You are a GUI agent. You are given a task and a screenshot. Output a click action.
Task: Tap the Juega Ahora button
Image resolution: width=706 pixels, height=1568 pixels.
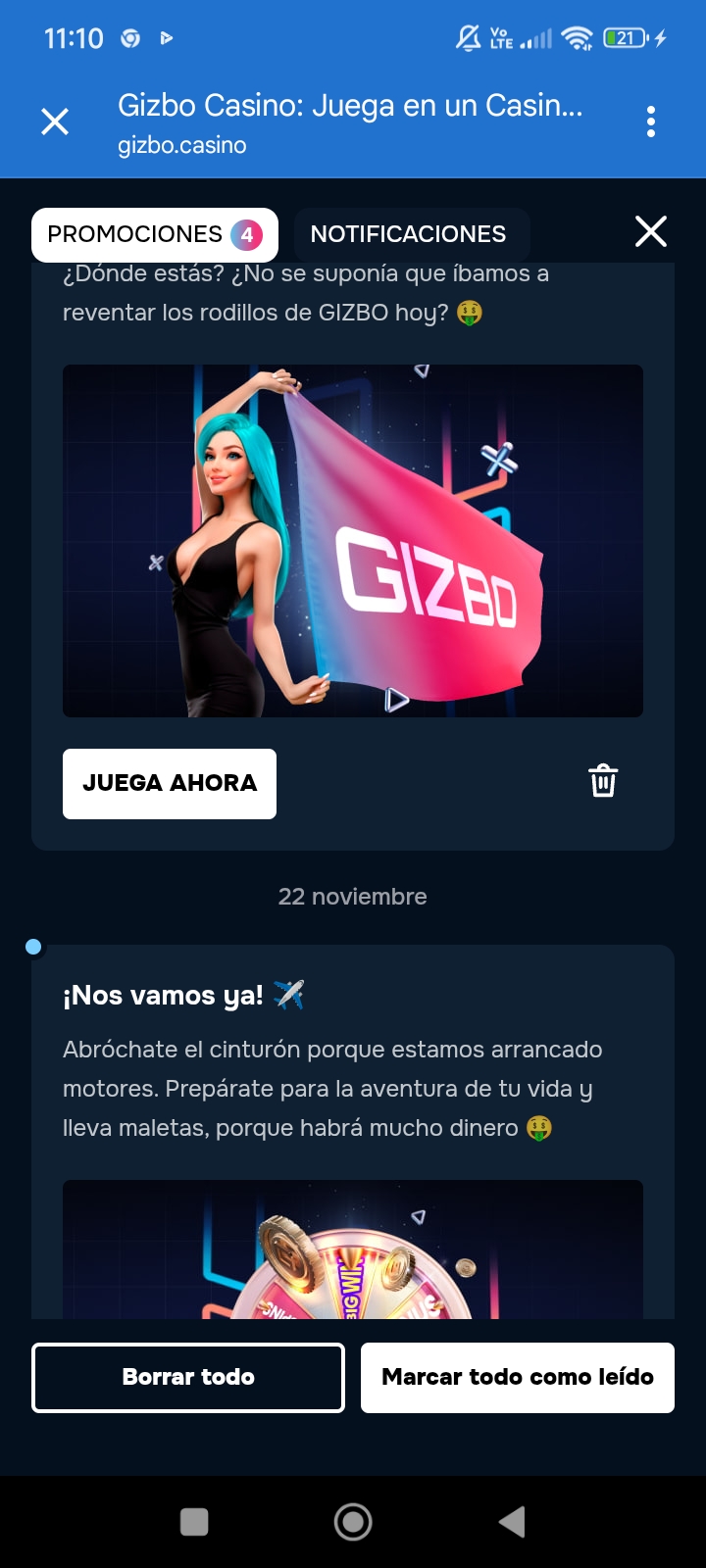170,783
